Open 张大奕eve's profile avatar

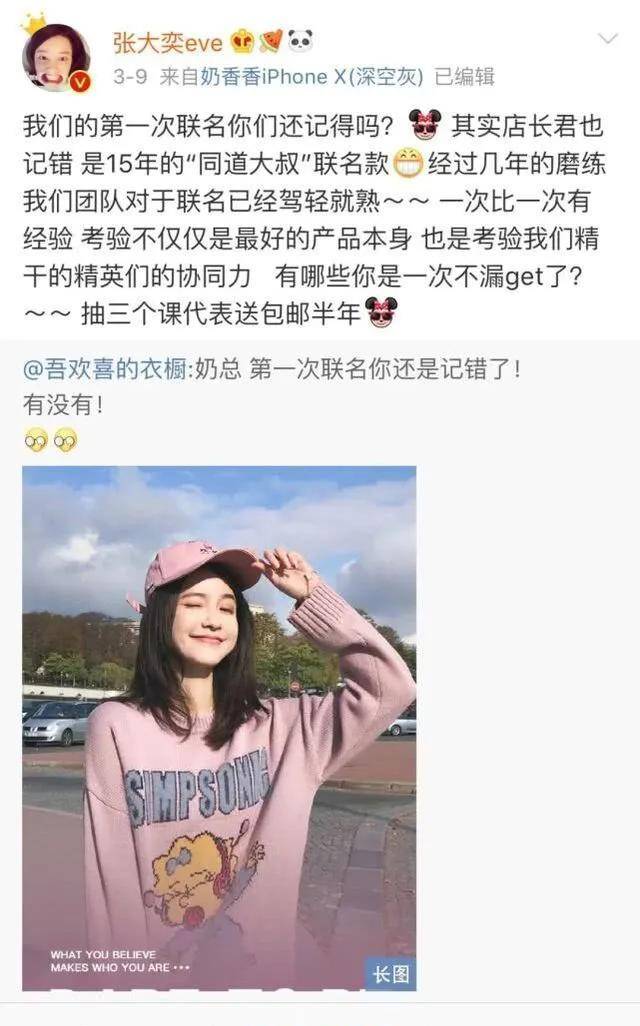(55, 57)
